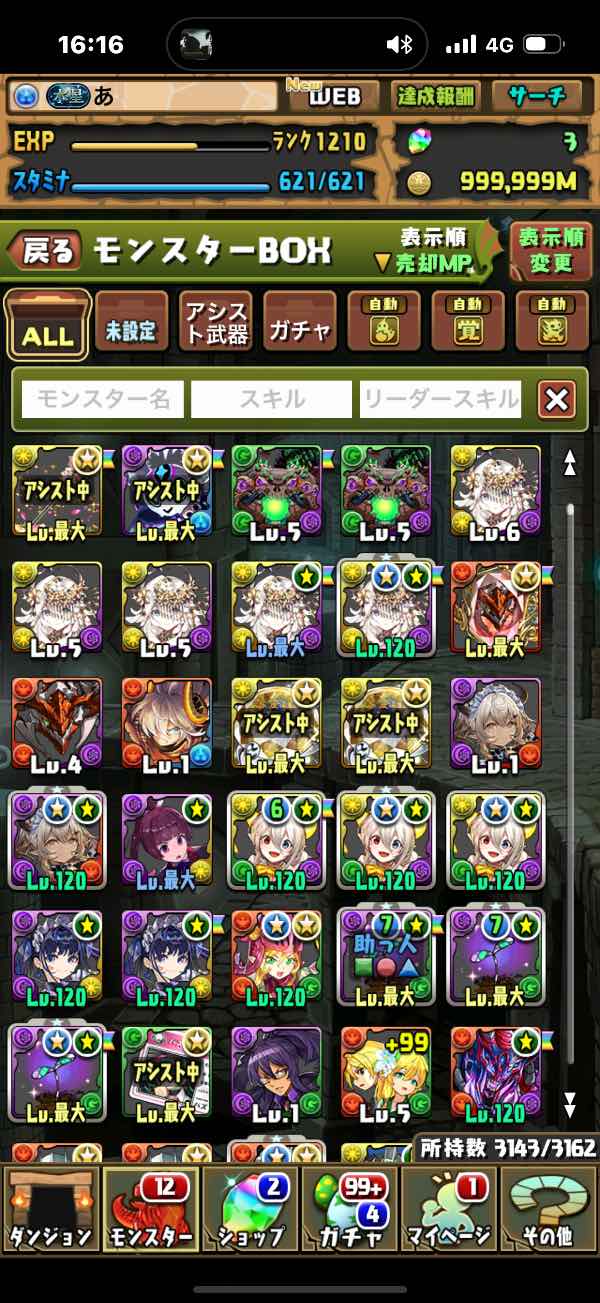
Task: Open the マイページ tab
Action: (x=448, y=1208)
